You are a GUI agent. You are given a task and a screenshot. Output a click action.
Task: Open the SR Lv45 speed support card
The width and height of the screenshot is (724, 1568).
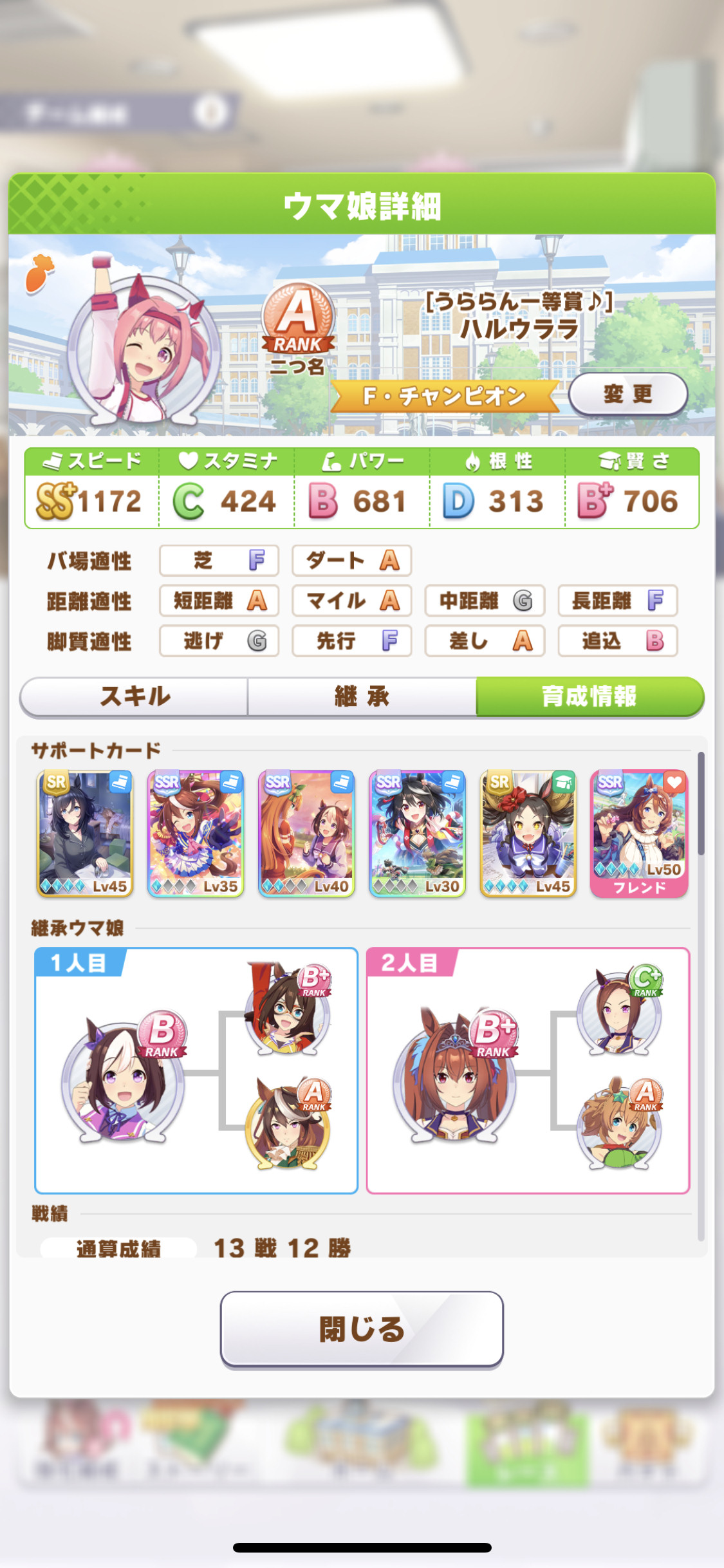tap(85, 834)
